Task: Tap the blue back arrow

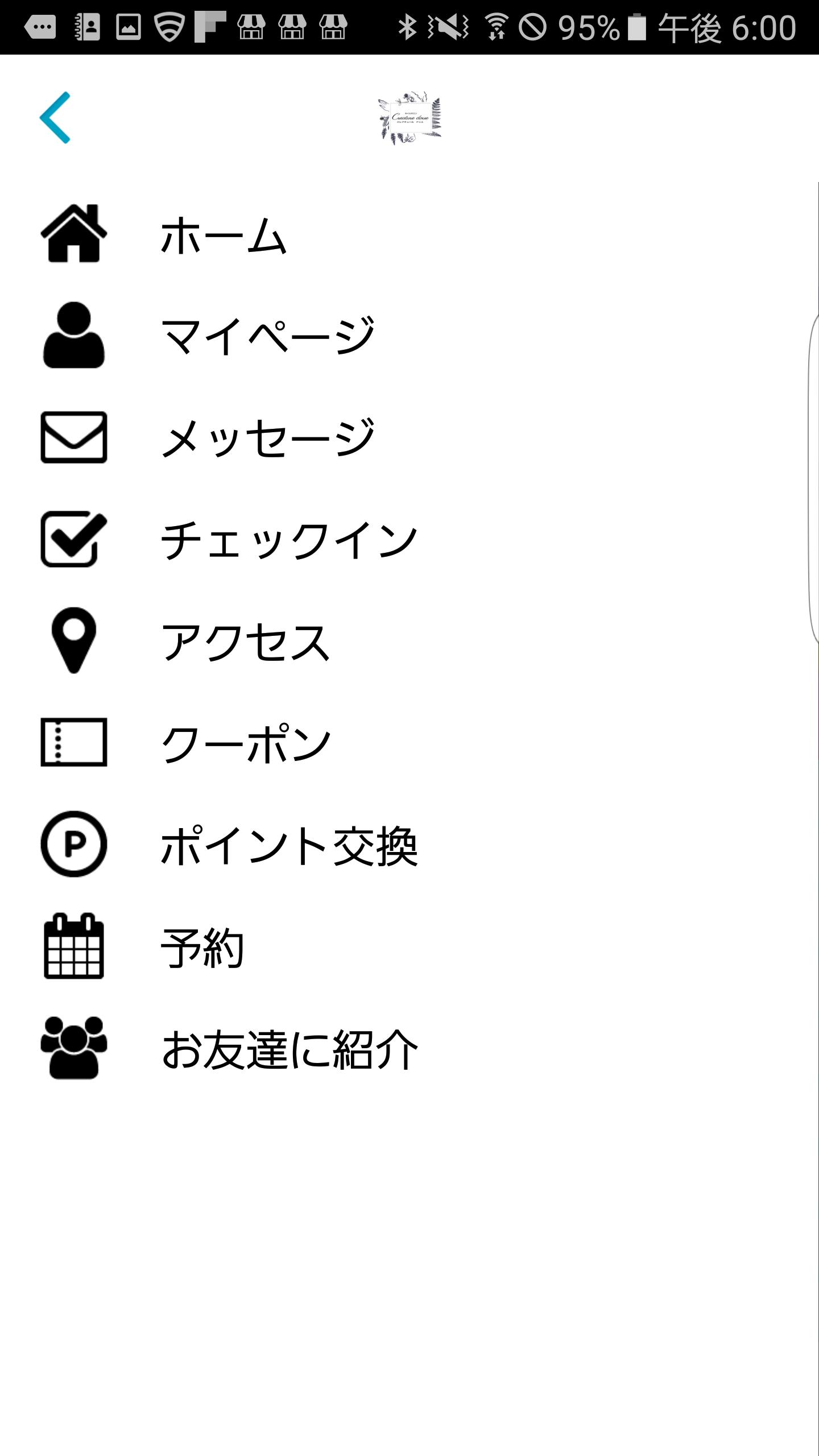Action: click(55, 118)
